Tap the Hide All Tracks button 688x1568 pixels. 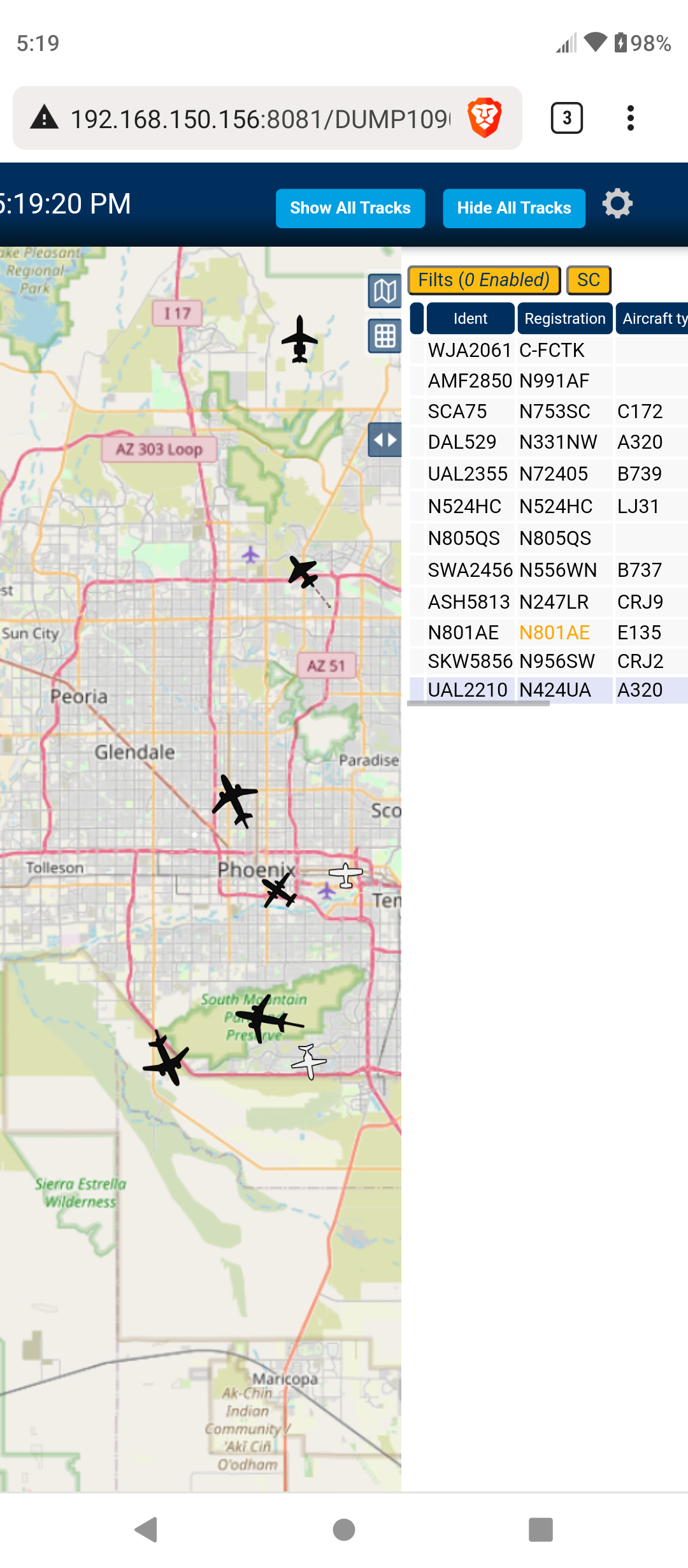point(514,208)
